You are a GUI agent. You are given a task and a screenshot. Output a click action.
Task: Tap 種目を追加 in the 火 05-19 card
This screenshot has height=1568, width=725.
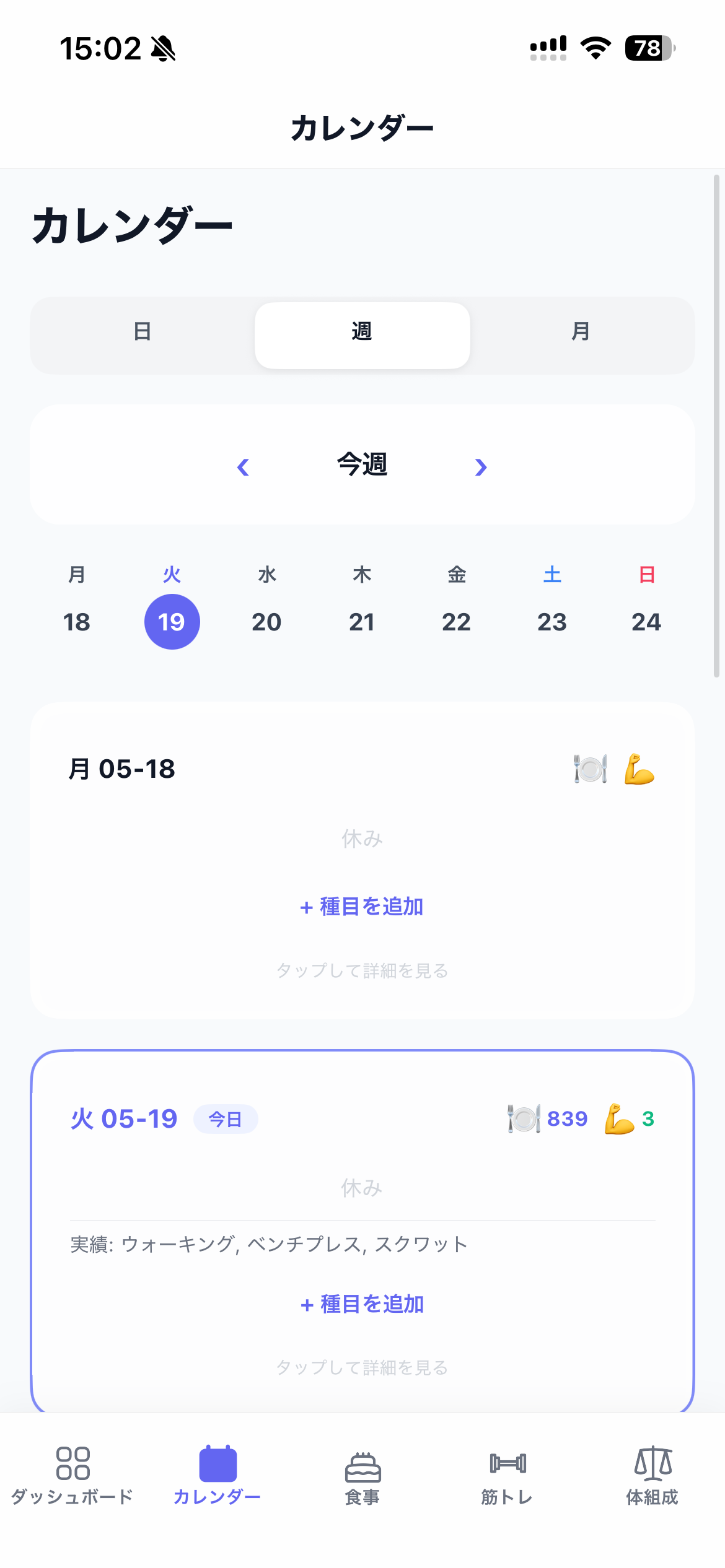click(x=362, y=1304)
